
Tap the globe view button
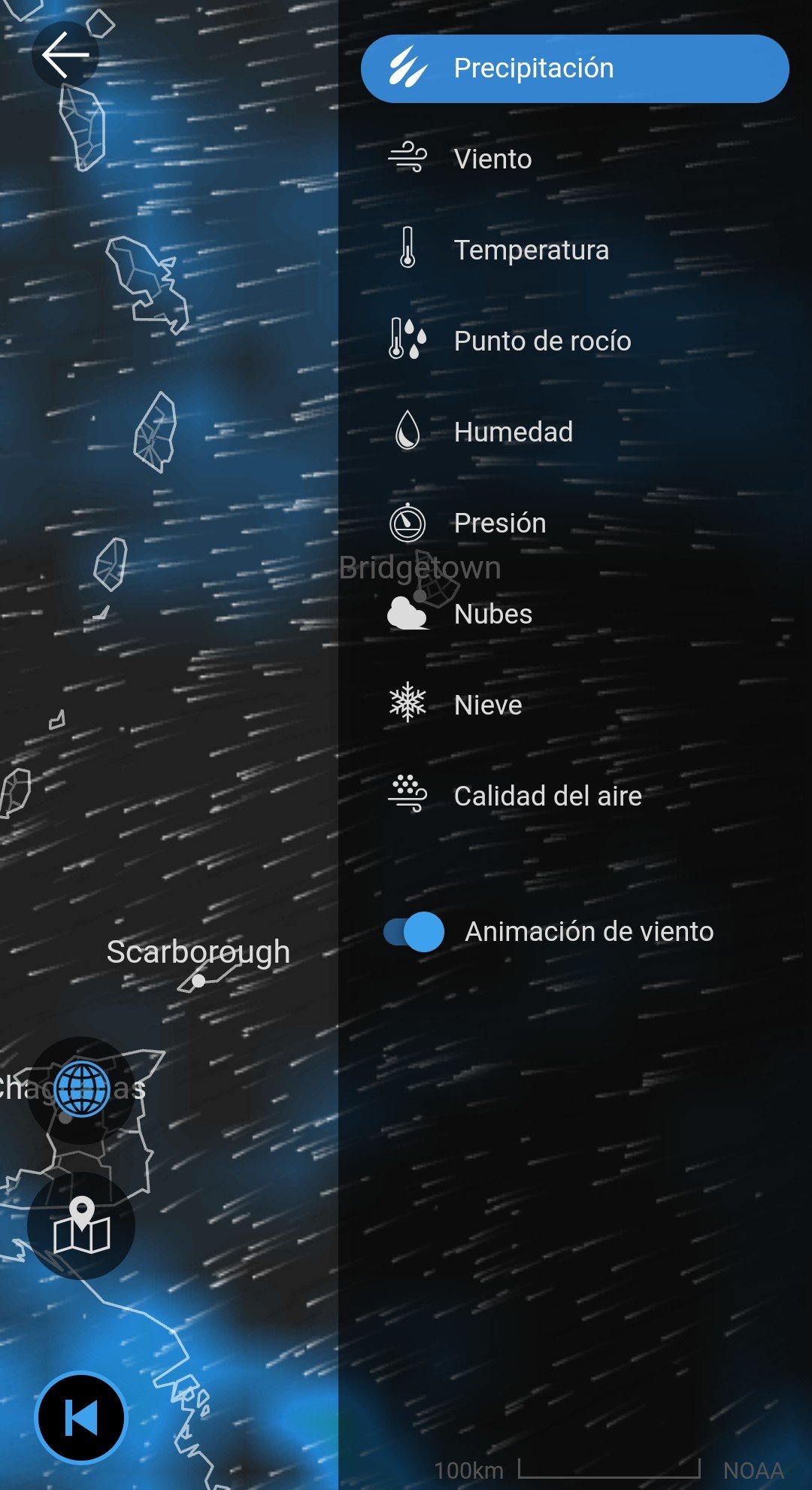point(81,1090)
